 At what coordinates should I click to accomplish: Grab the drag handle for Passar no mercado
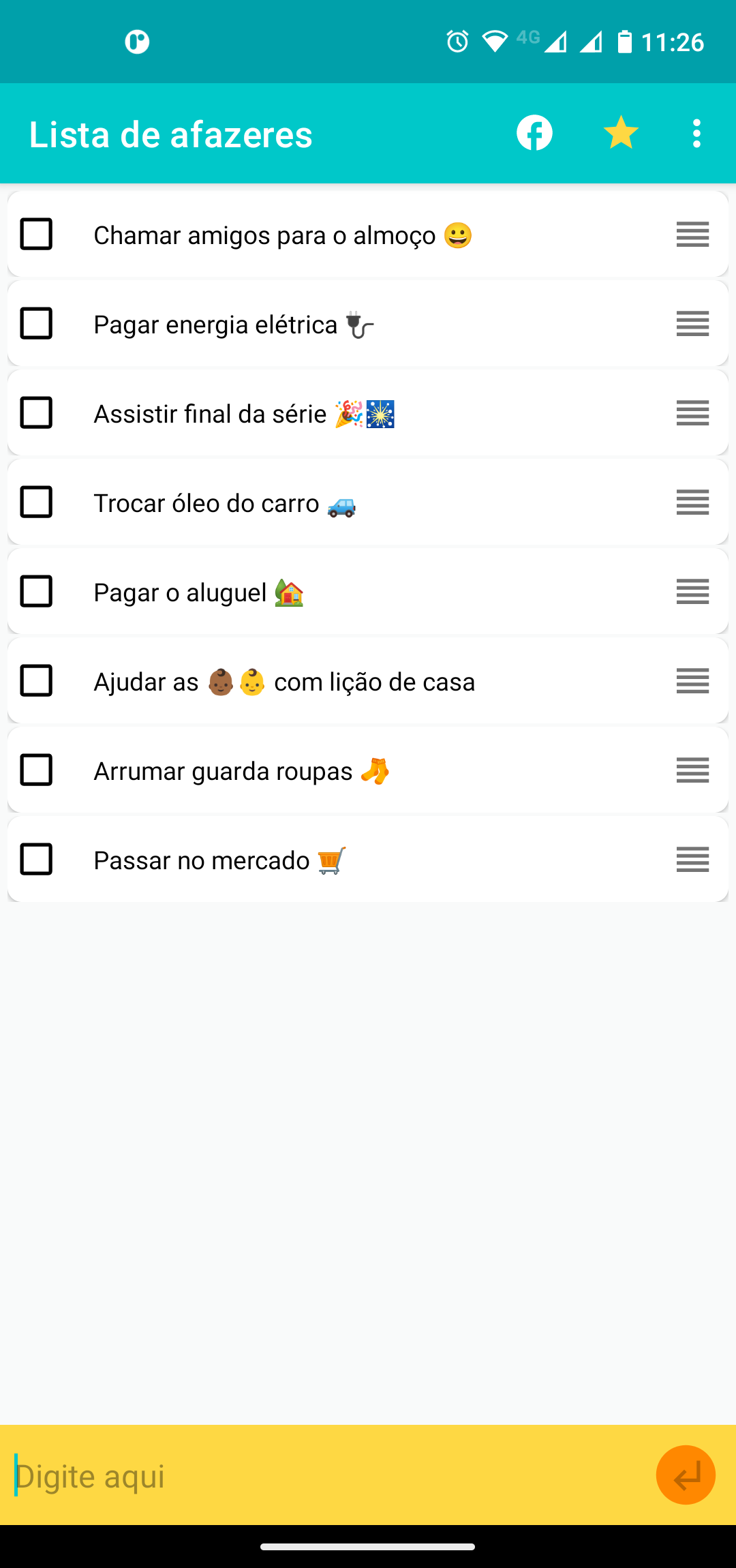[x=692, y=860]
